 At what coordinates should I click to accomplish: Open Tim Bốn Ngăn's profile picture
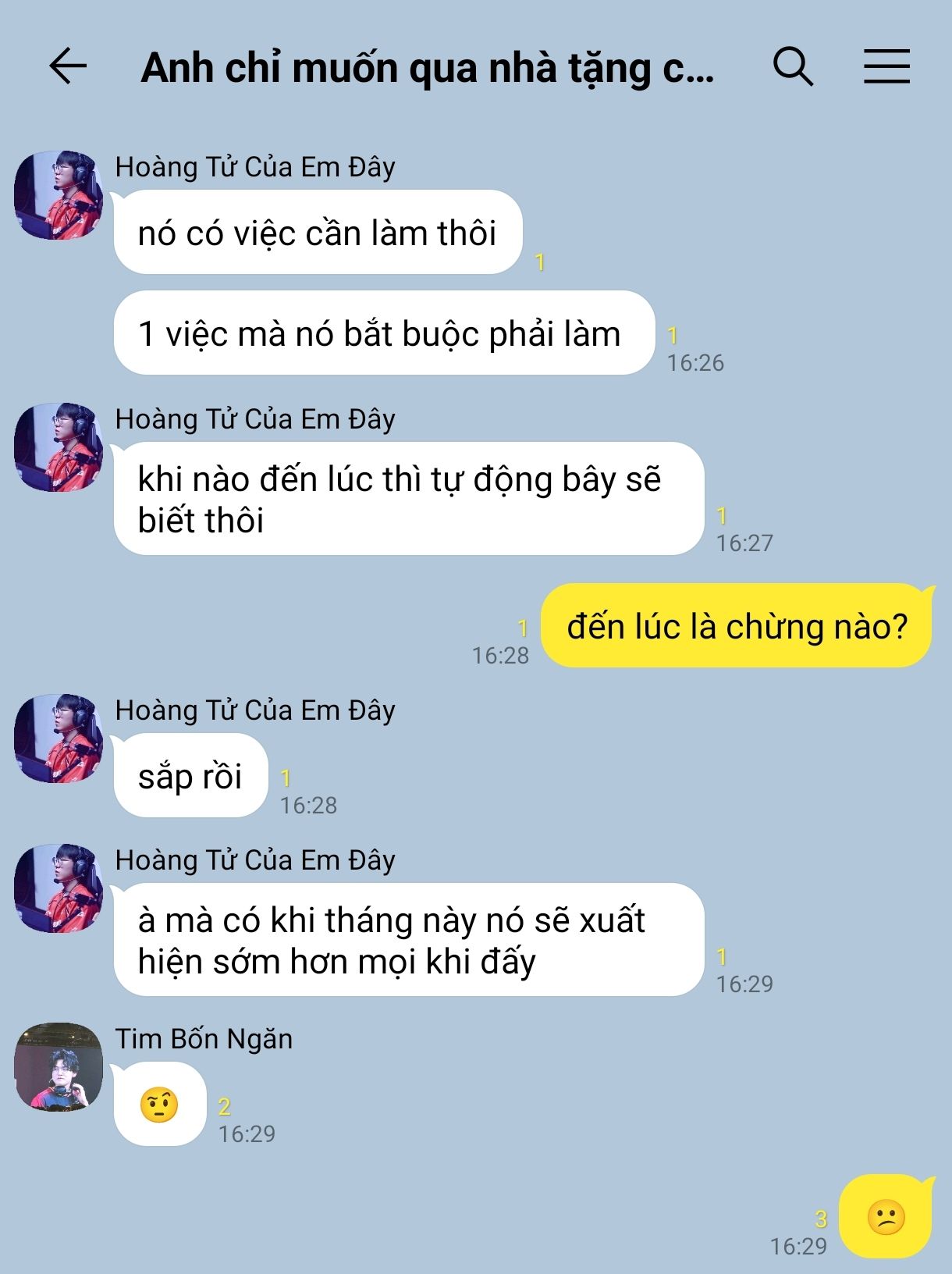59,1066
